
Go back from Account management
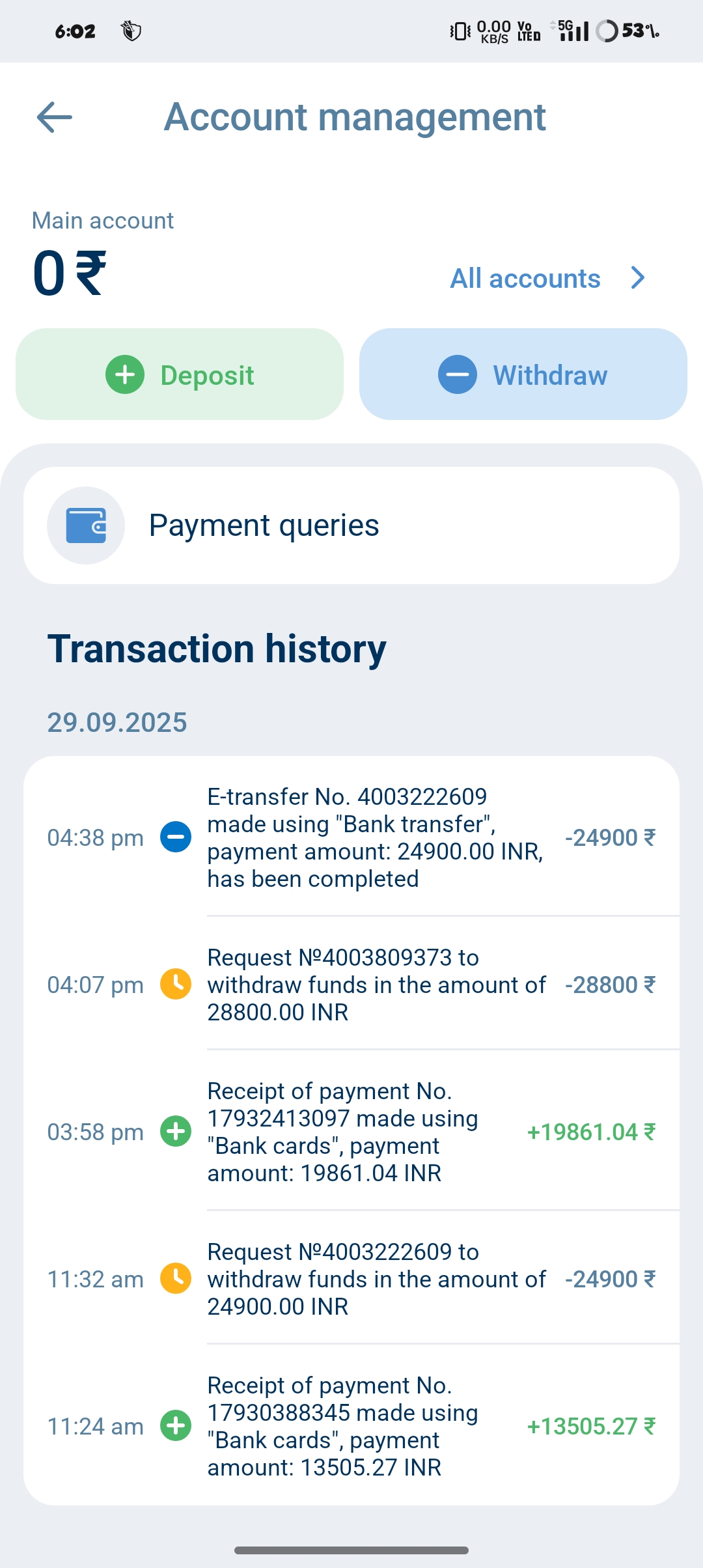coord(55,118)
